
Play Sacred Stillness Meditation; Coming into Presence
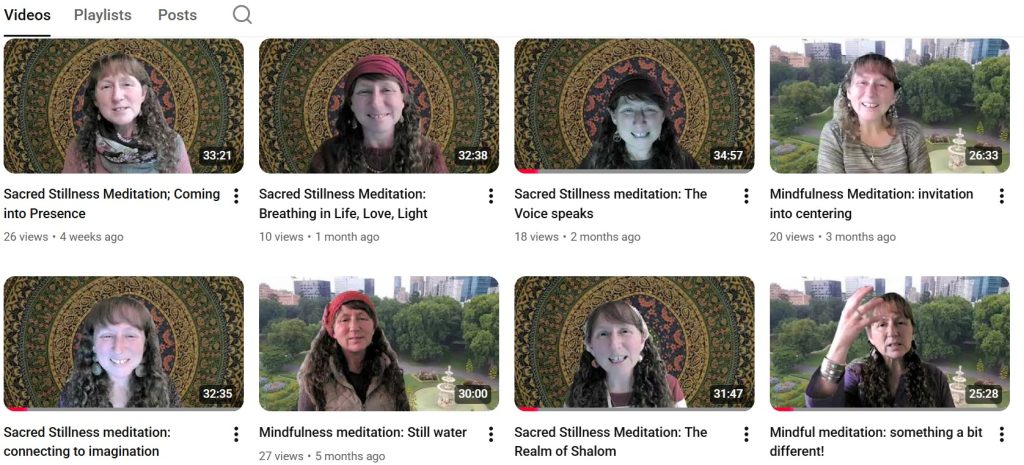coord(123,106)
